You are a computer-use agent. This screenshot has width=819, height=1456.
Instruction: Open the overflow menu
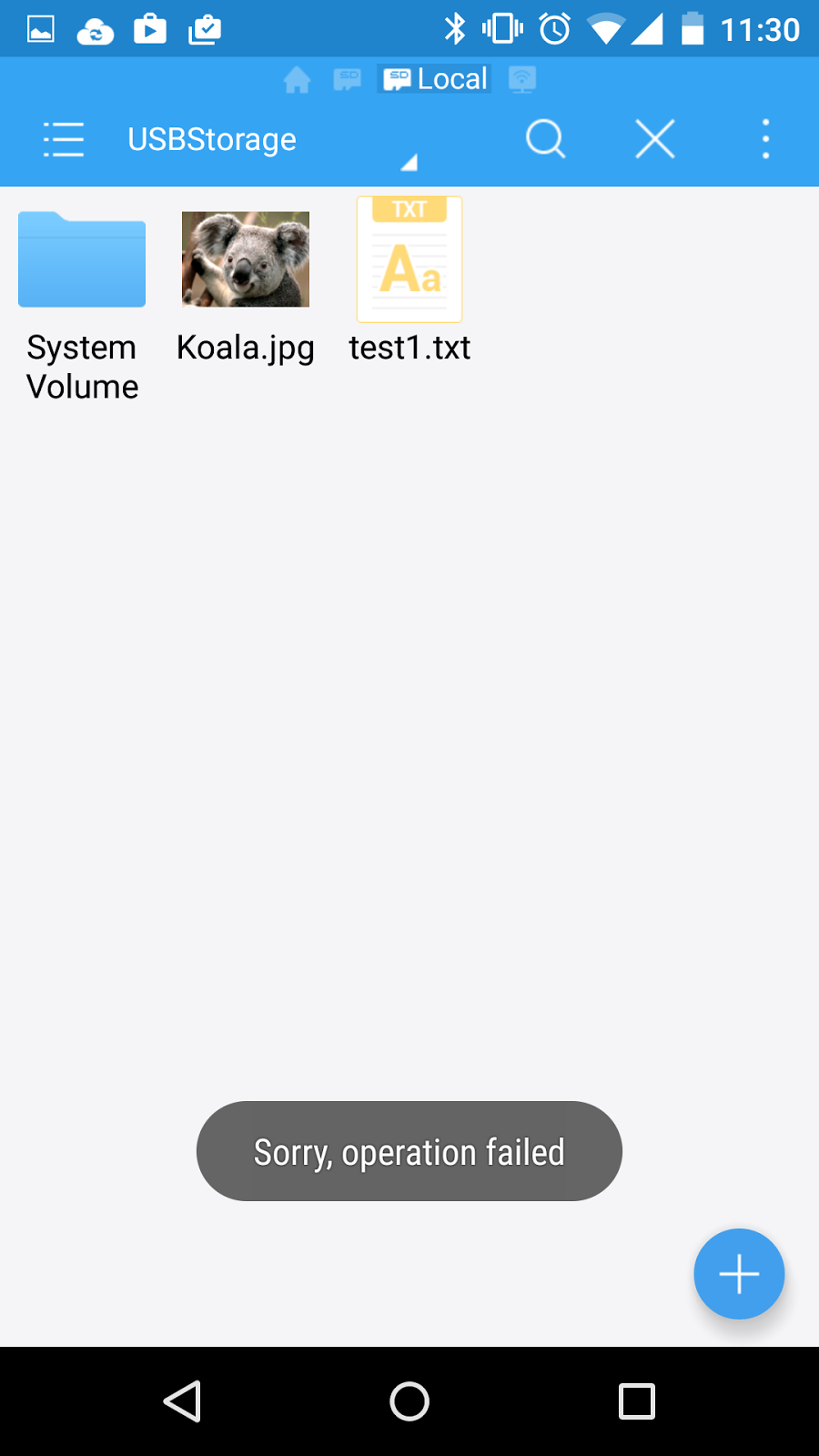(x=765, y=140)
